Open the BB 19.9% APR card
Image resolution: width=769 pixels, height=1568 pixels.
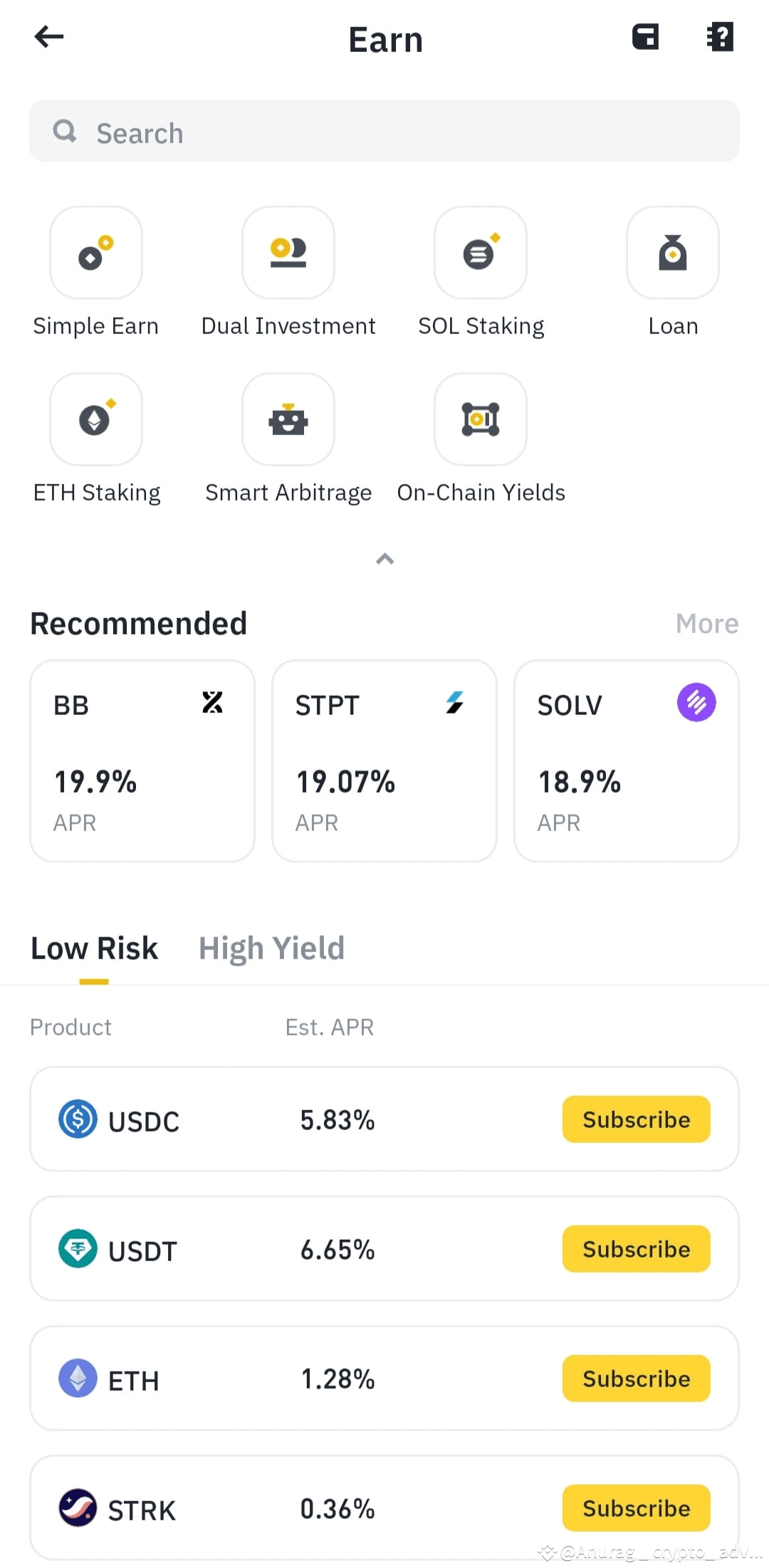[x=141, y=761]
